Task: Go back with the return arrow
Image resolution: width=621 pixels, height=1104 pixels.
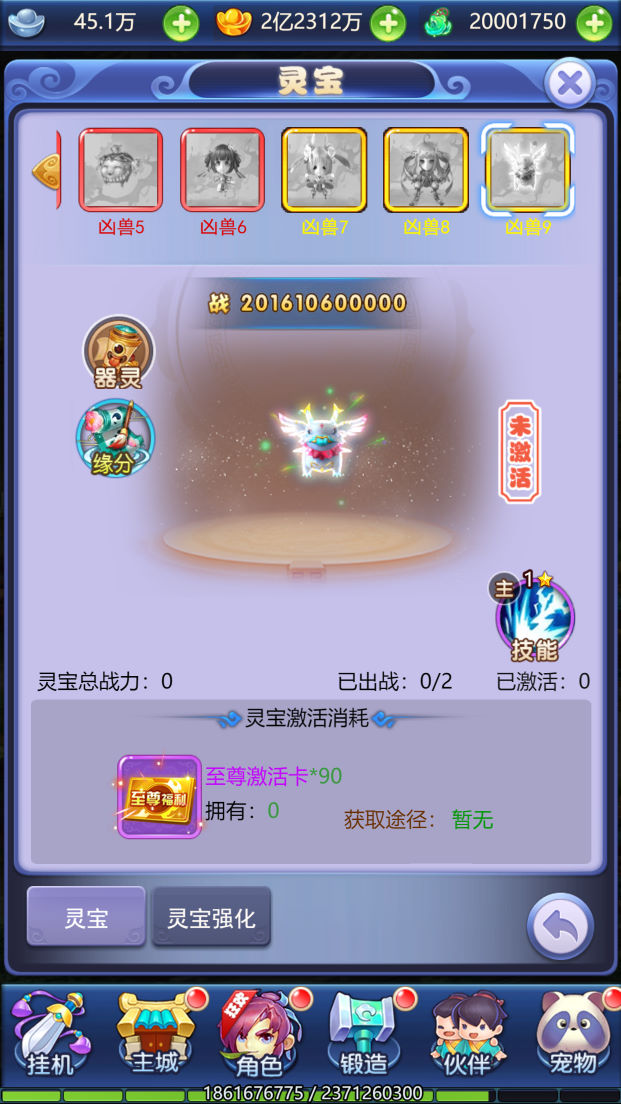Action: coord(561,927)
